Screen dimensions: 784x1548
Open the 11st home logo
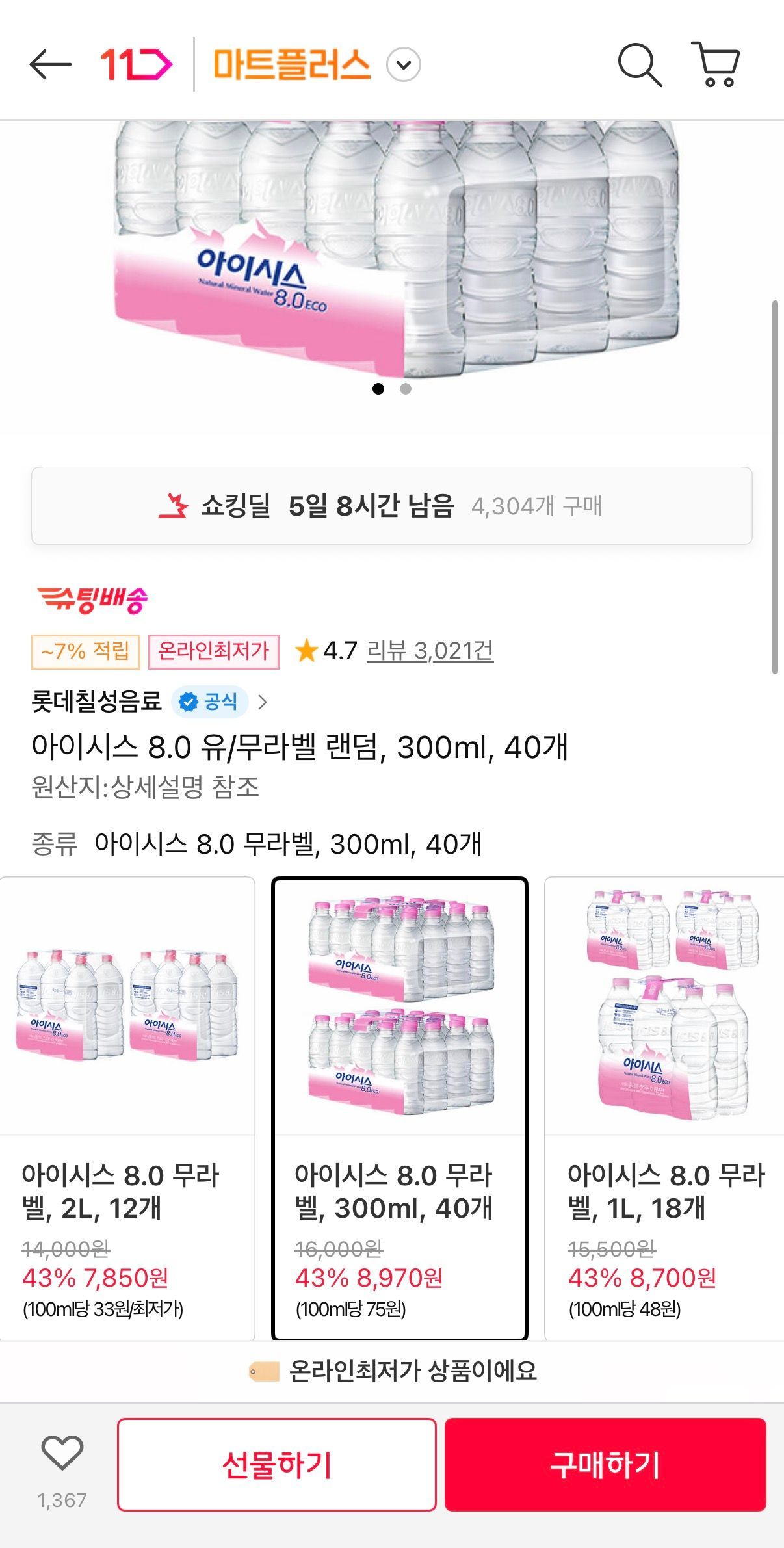[x=136, y=65]
